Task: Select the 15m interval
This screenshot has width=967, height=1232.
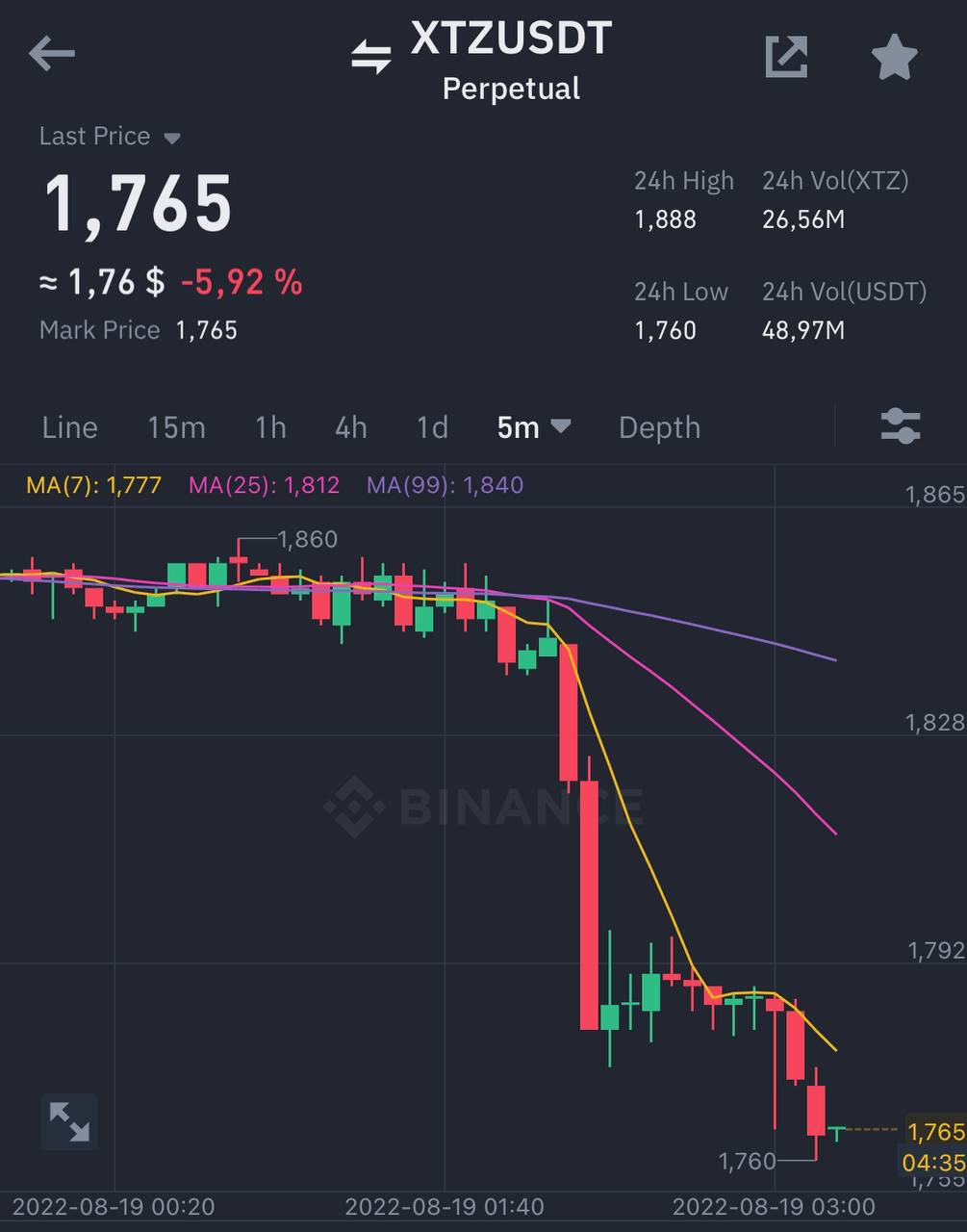Action: click(176, 427)
